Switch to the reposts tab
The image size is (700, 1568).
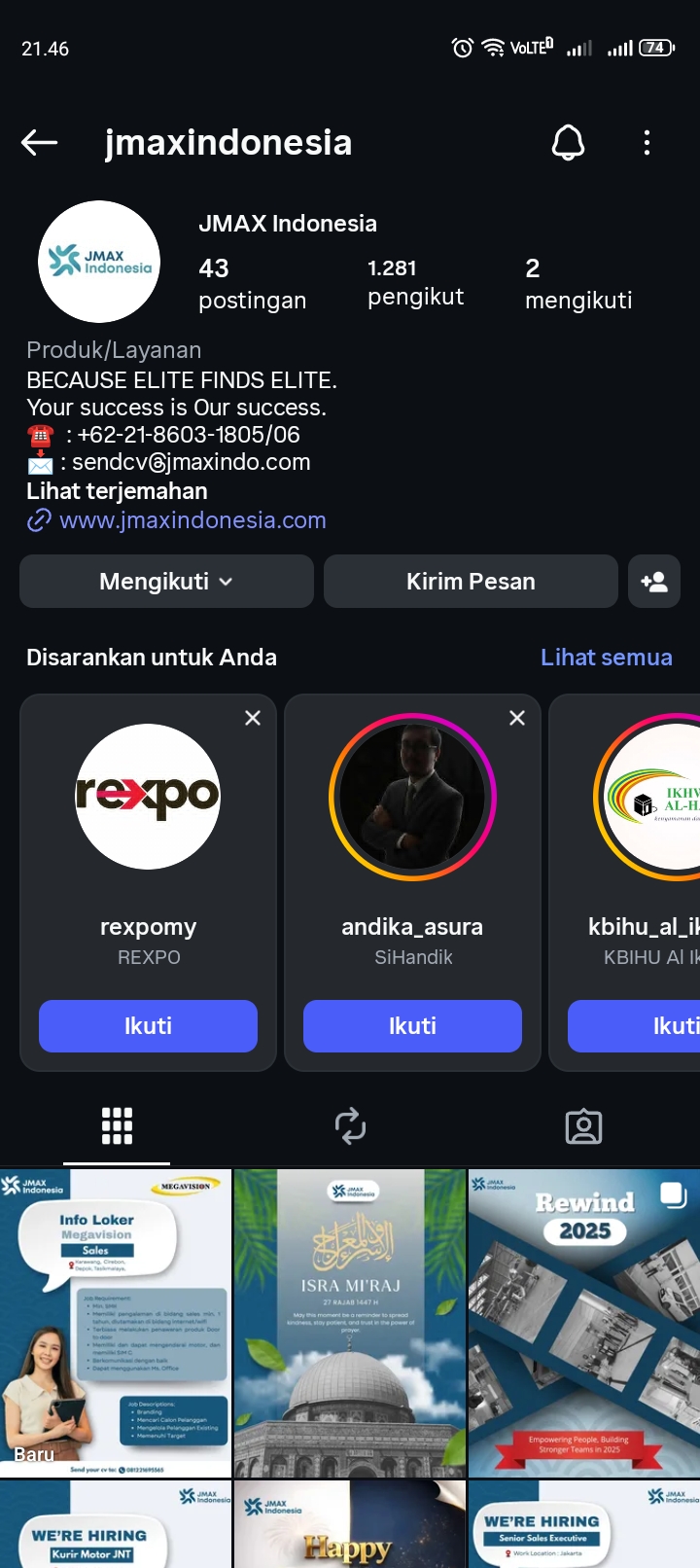[x=350, y=1126]
